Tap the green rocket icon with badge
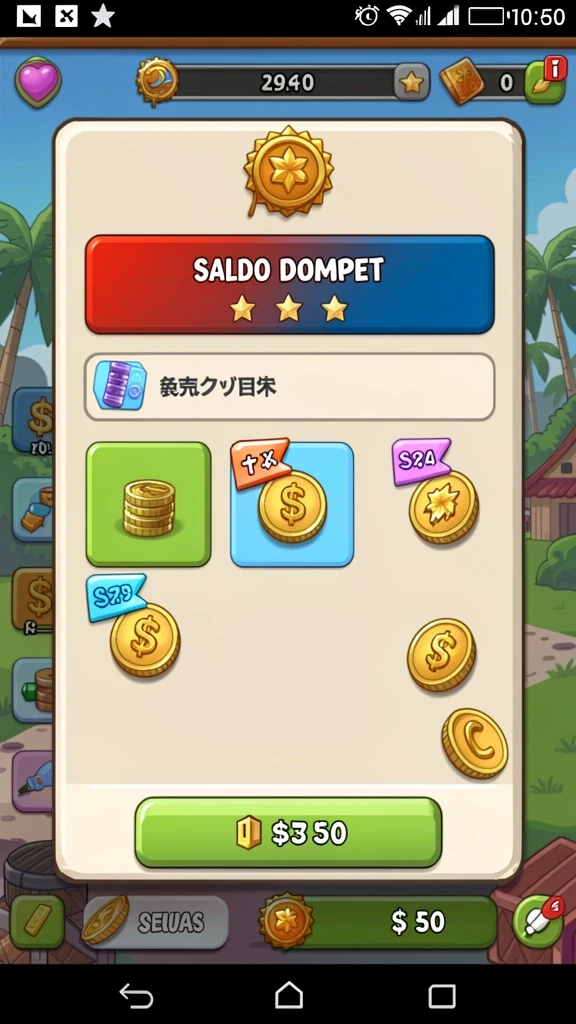The height and width of the screenshot is (1024, 576). point(539,921)
